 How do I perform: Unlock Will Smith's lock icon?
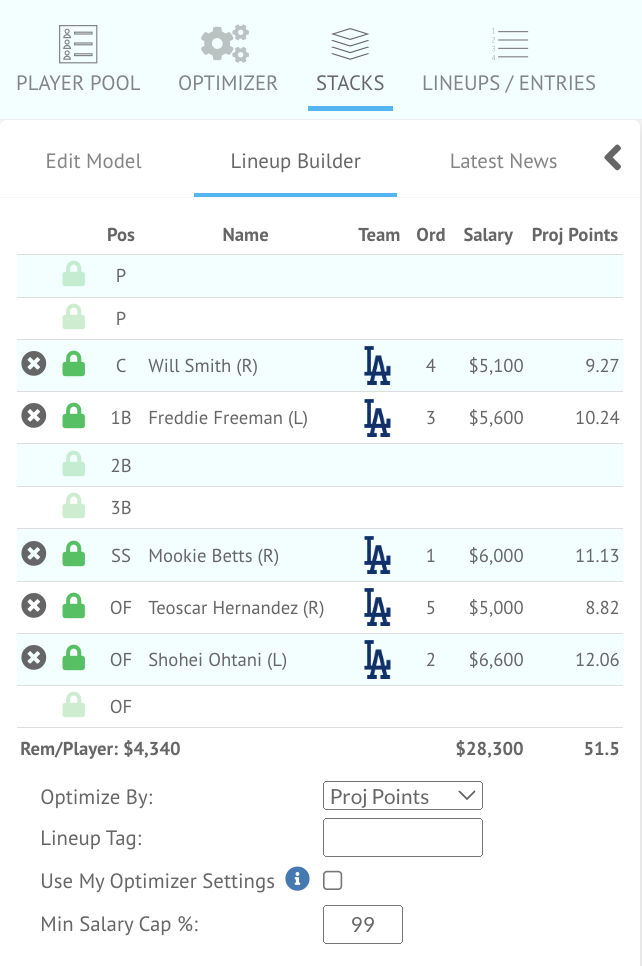tap(73, 365)
